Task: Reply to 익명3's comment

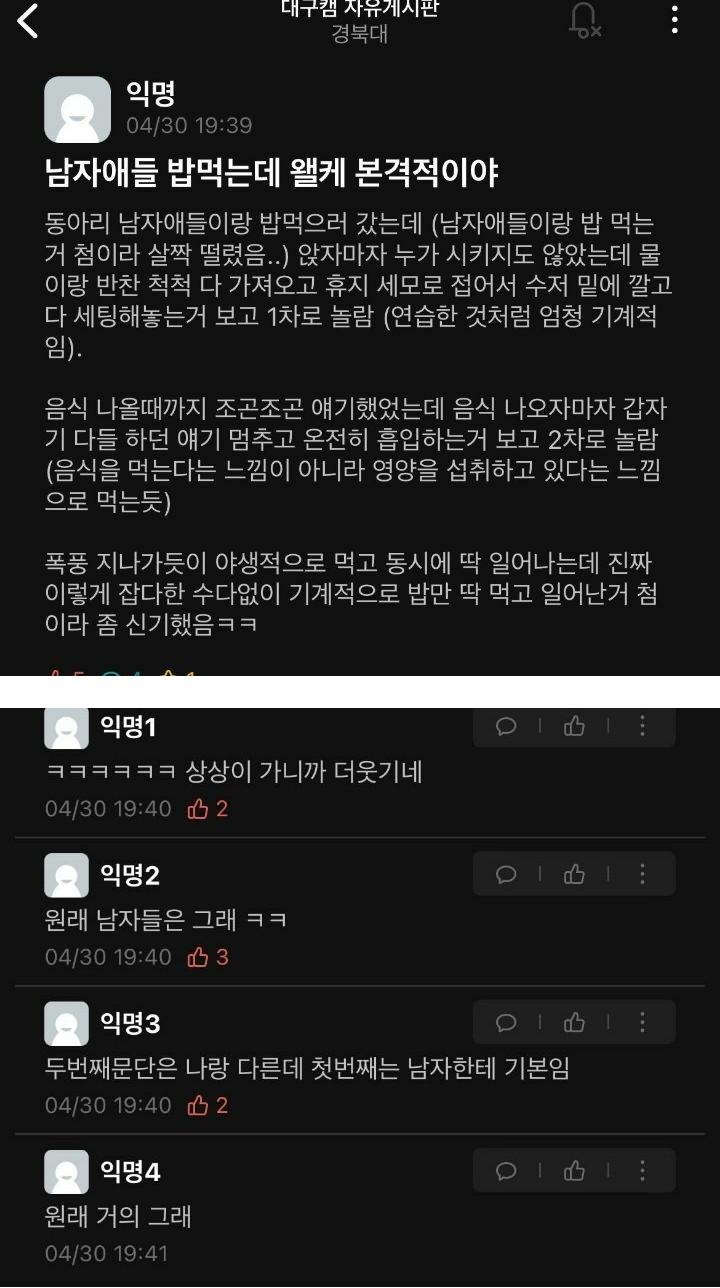Action: (x=506, y=1023)
